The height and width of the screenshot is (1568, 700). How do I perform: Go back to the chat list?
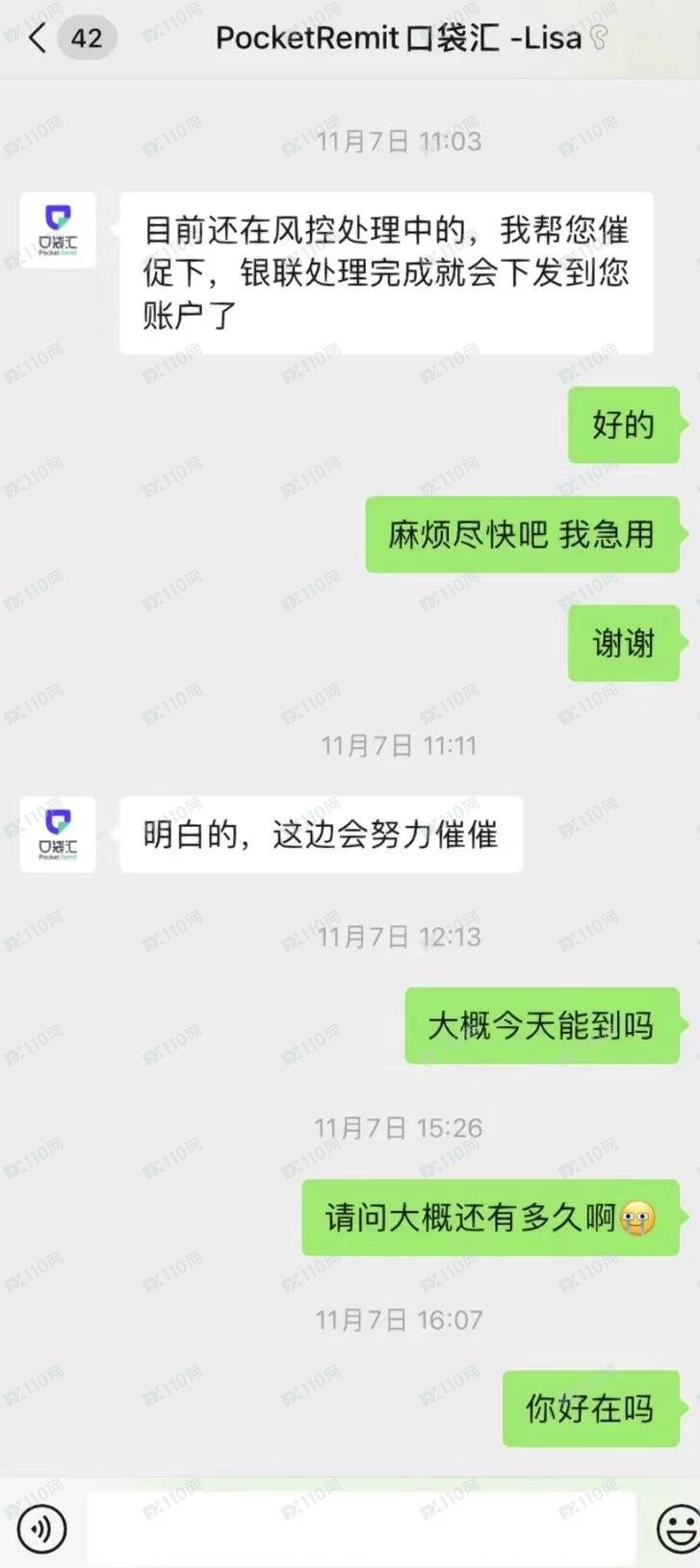(37, 39)
